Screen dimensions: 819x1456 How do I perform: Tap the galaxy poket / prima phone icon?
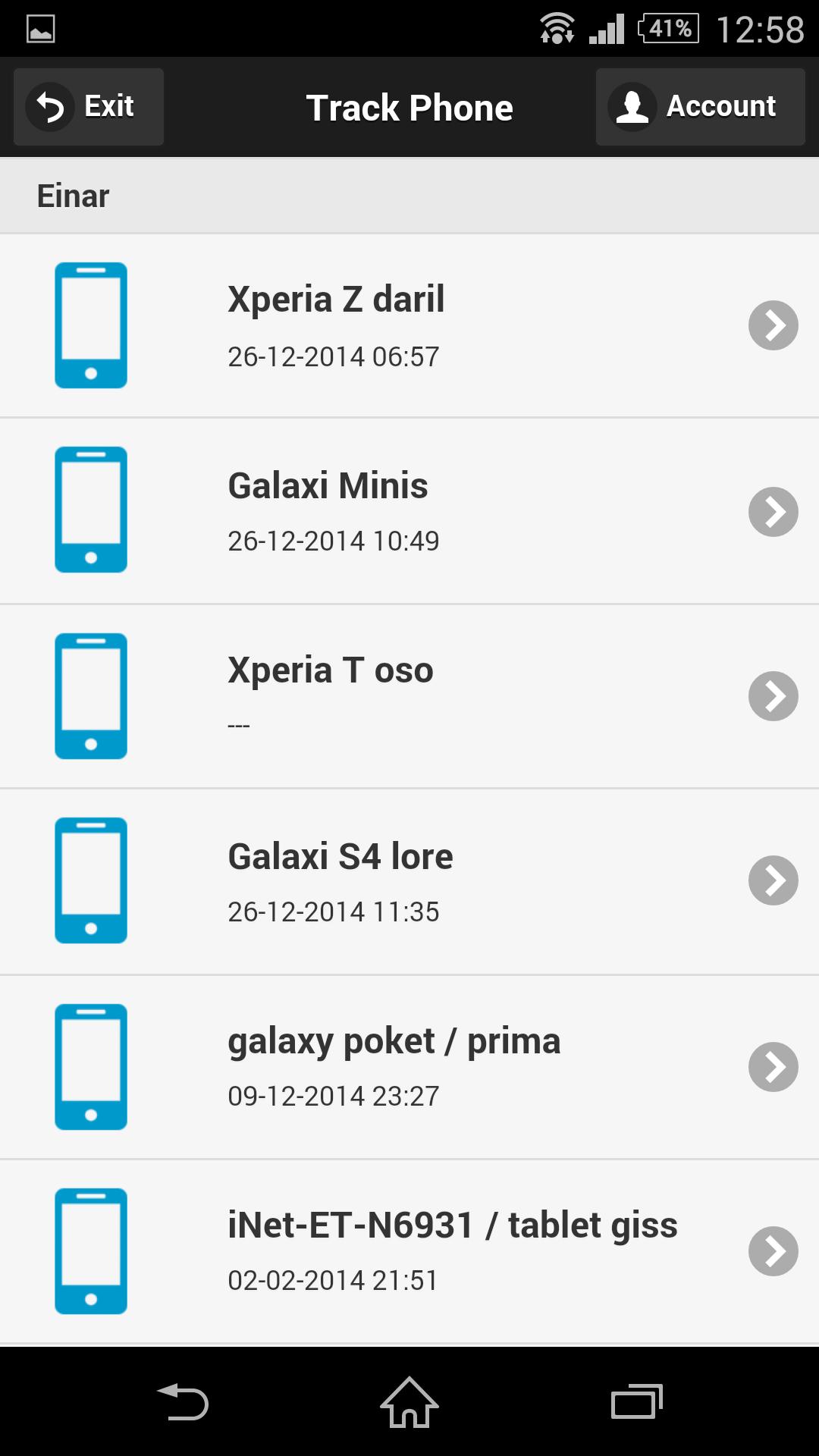[91, 1066]
